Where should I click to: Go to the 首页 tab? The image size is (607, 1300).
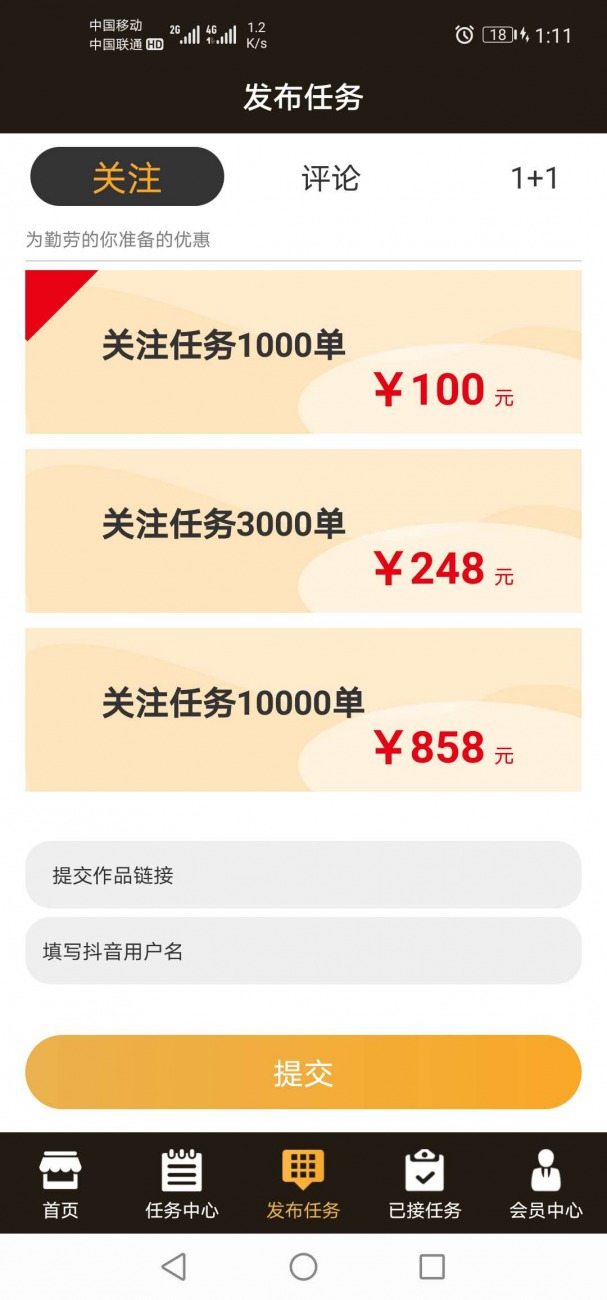[60, 1184]
